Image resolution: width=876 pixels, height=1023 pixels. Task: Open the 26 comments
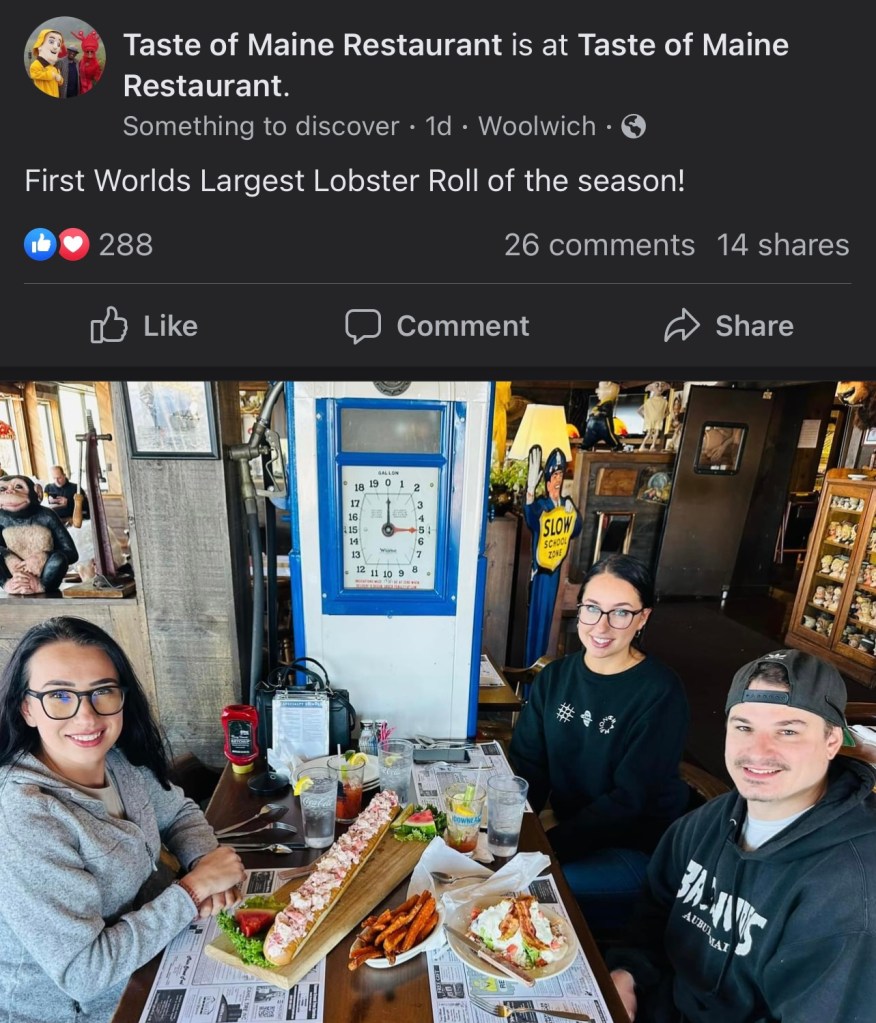[x=598, y=245]
